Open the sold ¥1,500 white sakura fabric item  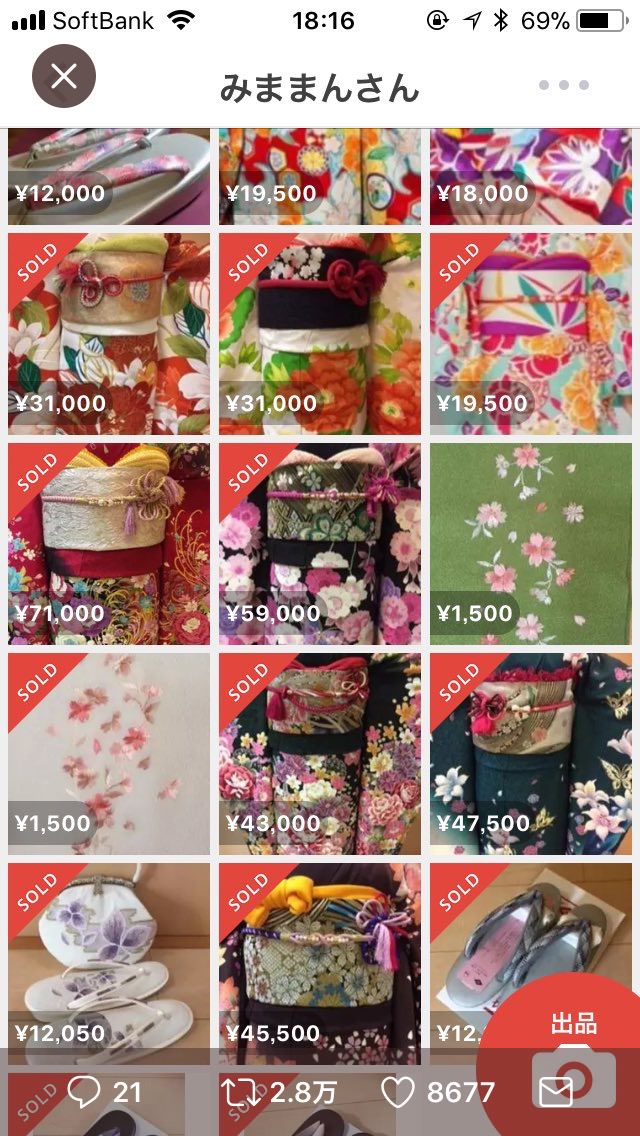coord(109,754)
